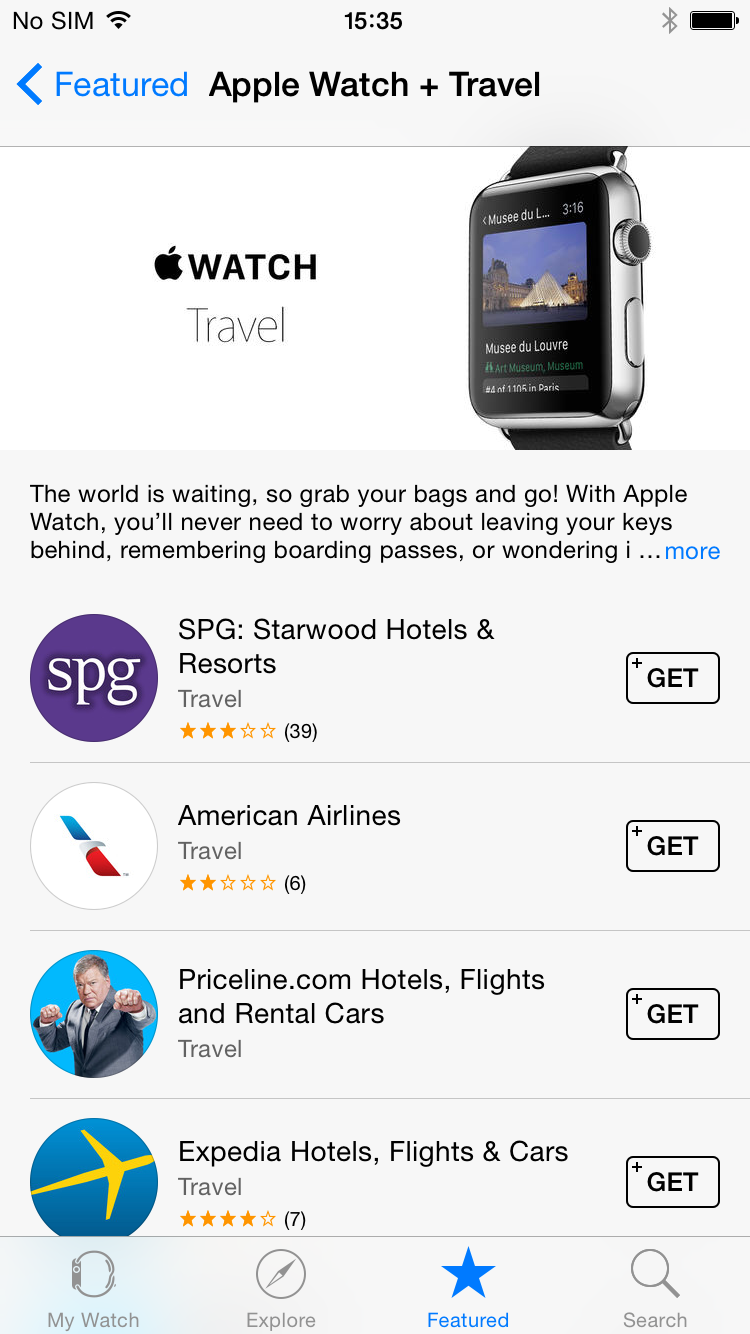Open the Search tab
The image size is (750, 1334).
(655, 1288)
